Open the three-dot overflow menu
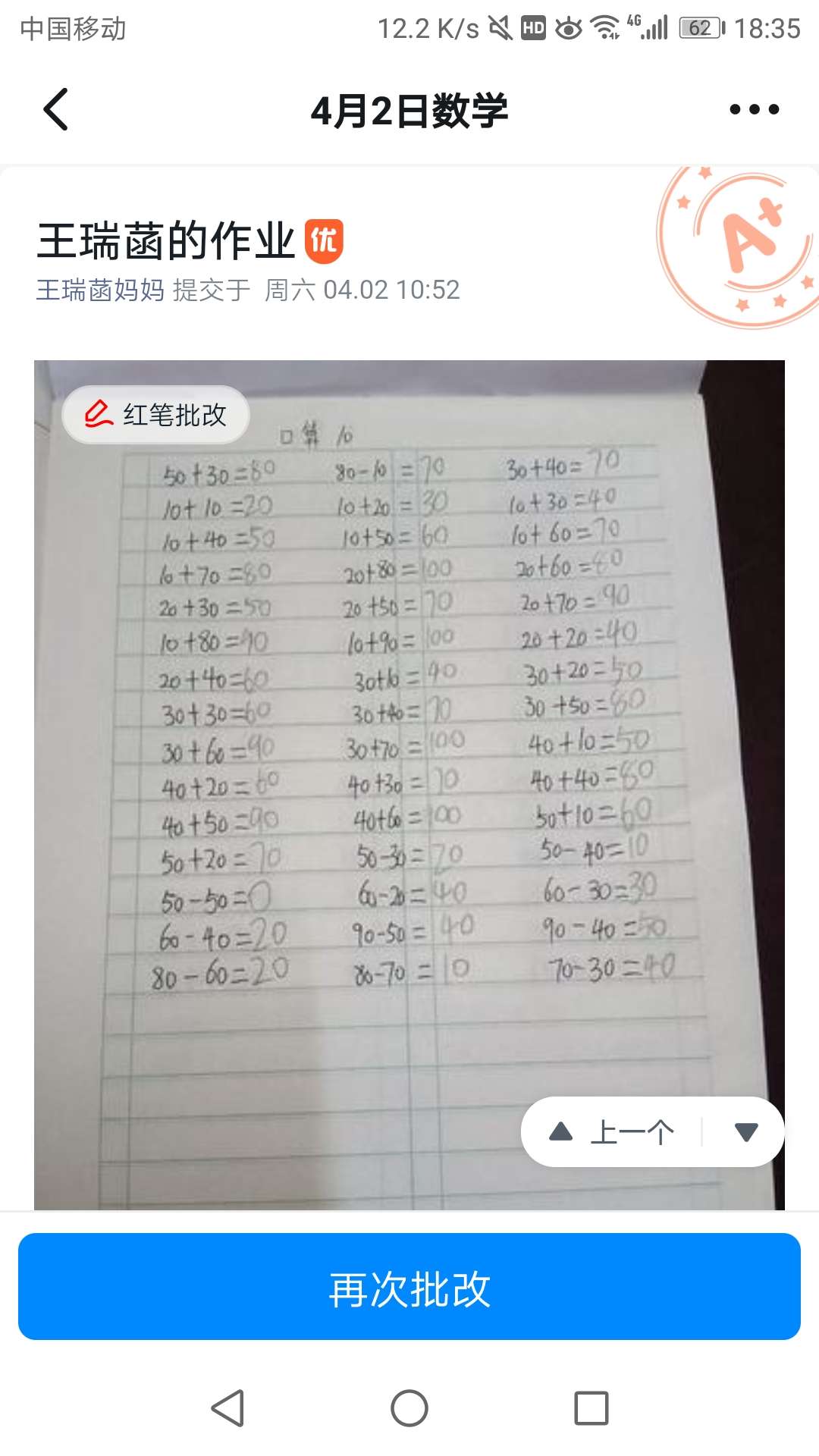819x1456 pixels. click(x=754, y=110)
